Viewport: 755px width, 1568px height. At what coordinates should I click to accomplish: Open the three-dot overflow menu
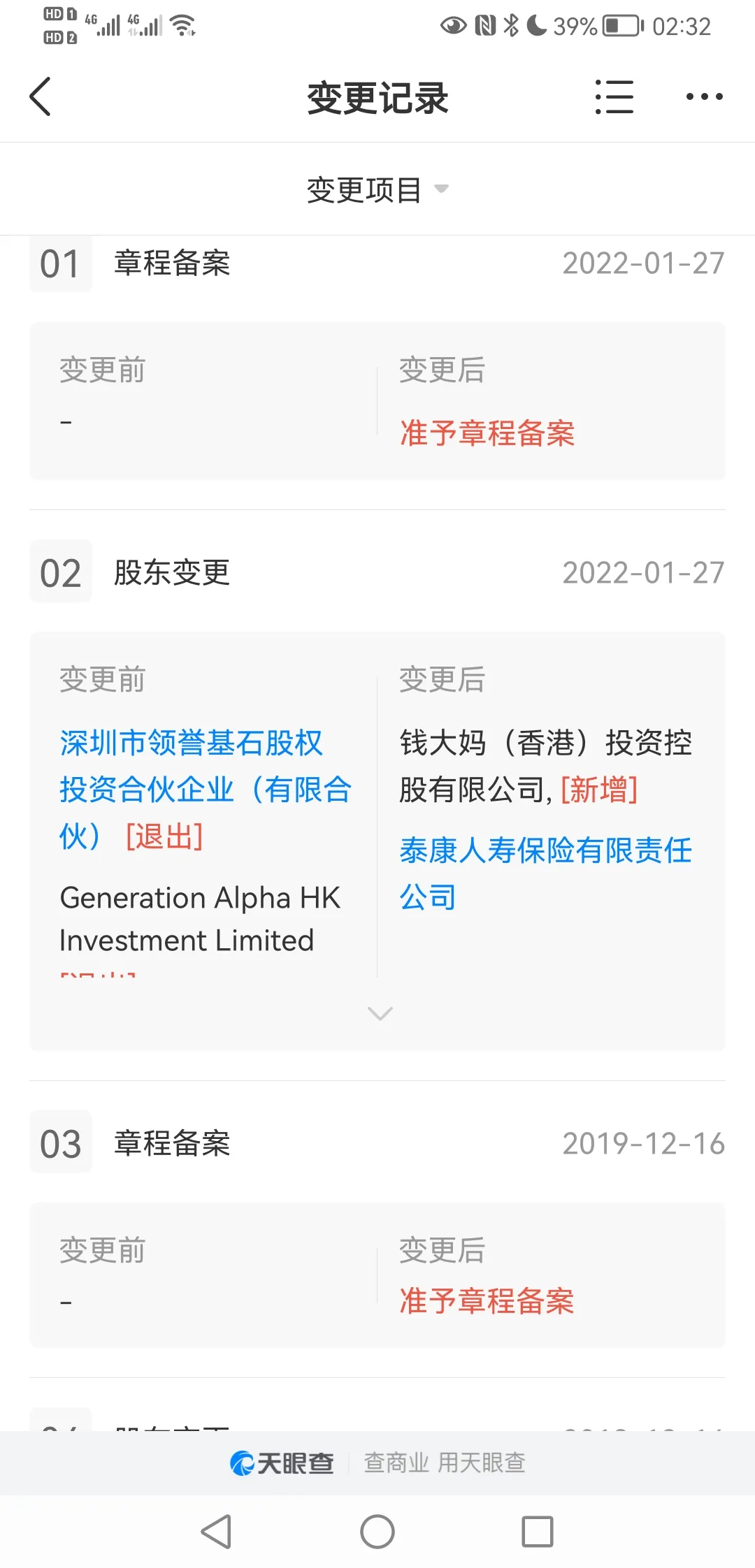(704, 96)
